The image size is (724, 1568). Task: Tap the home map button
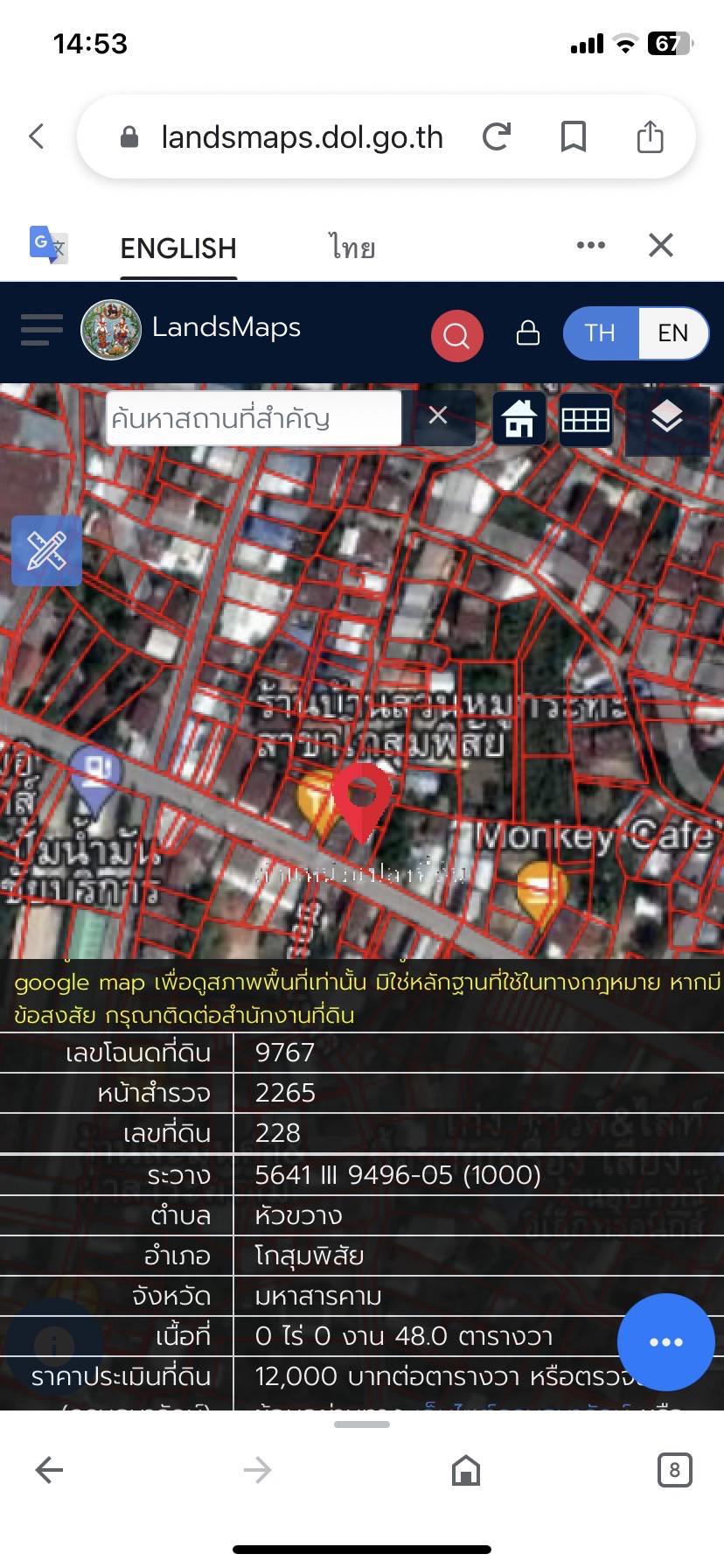(x=519, y=419)
